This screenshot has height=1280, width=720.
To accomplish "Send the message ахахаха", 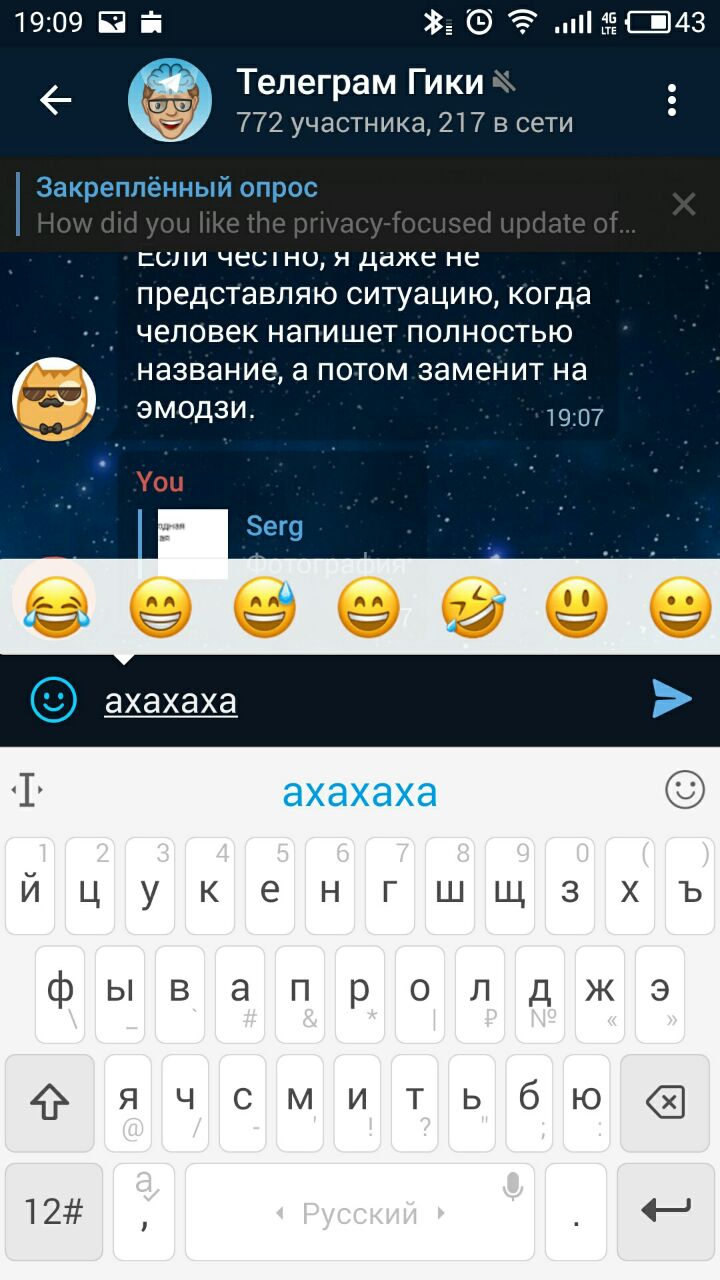I will 671,699.
